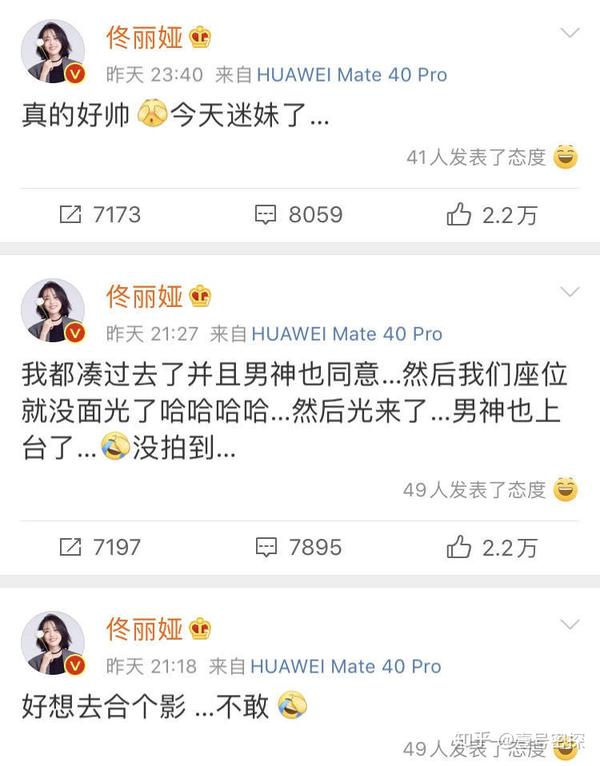Open the avatar on the 21:18 post
Viewport: 600px width, 766px height.
tap(53, 645)
